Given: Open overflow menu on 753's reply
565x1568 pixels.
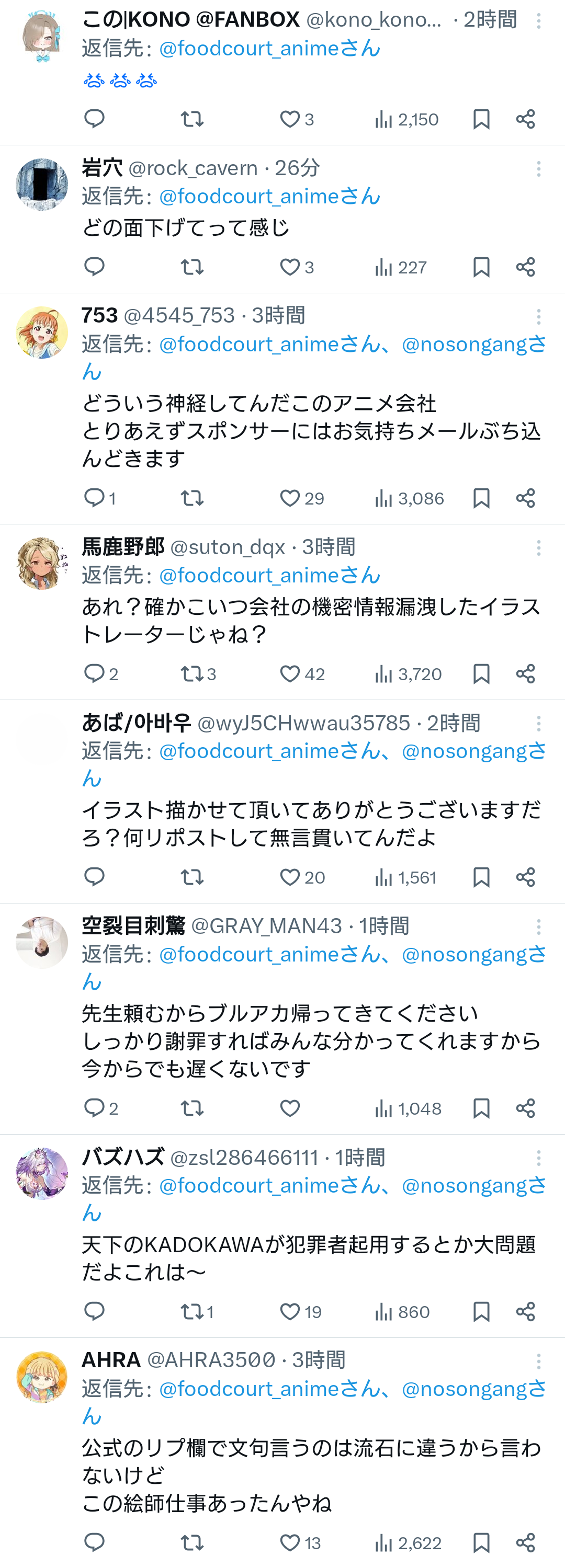Looking at the screenshot, I should (538, 316).
